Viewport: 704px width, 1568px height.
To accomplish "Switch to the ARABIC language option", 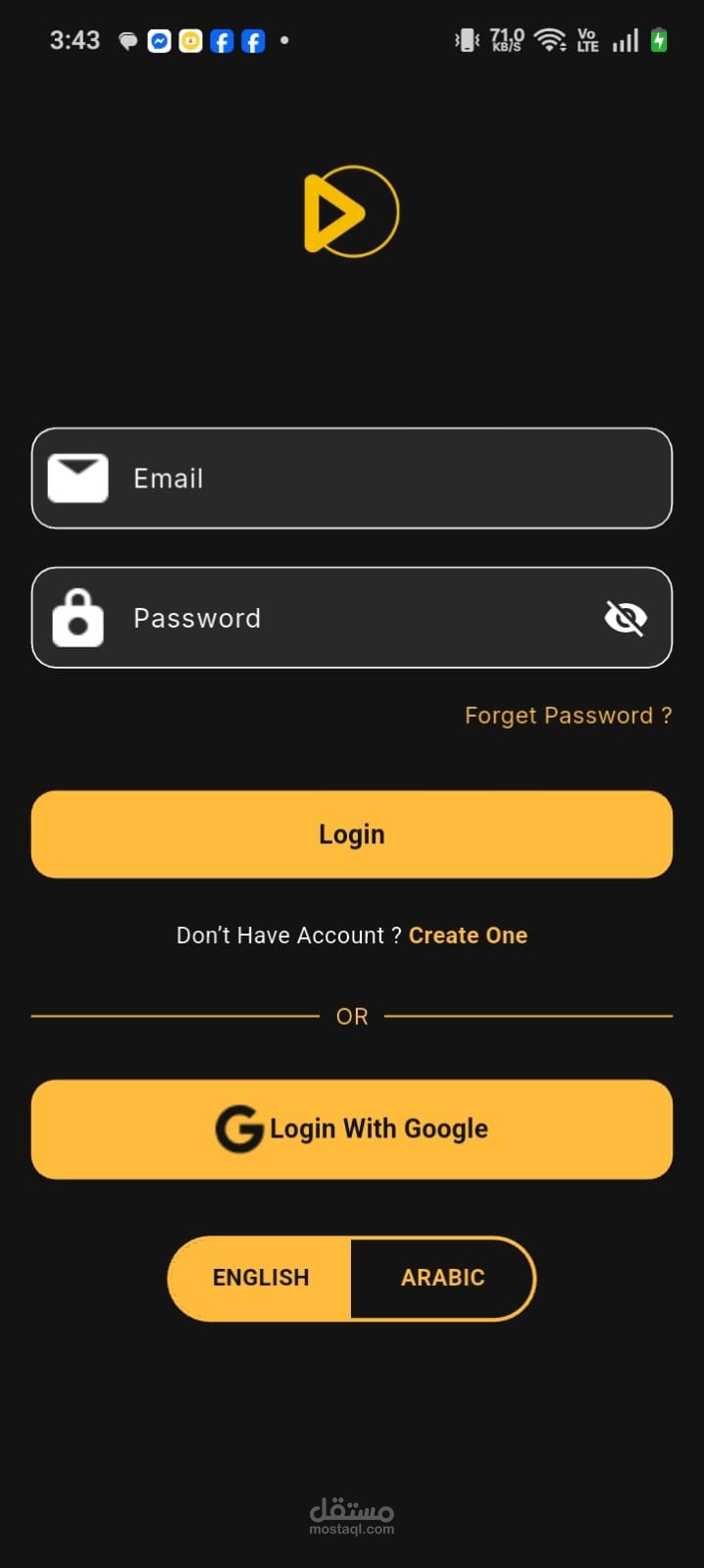I will (x=443, y=1278).
